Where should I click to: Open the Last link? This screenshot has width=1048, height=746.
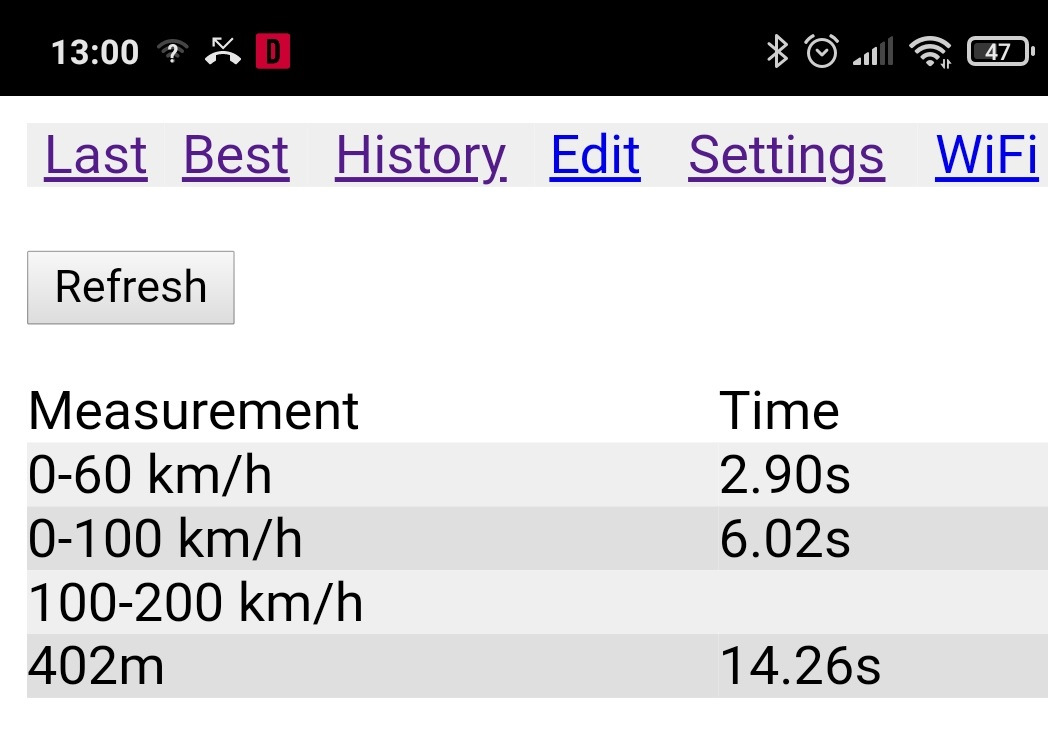click(x=96, y=156)
